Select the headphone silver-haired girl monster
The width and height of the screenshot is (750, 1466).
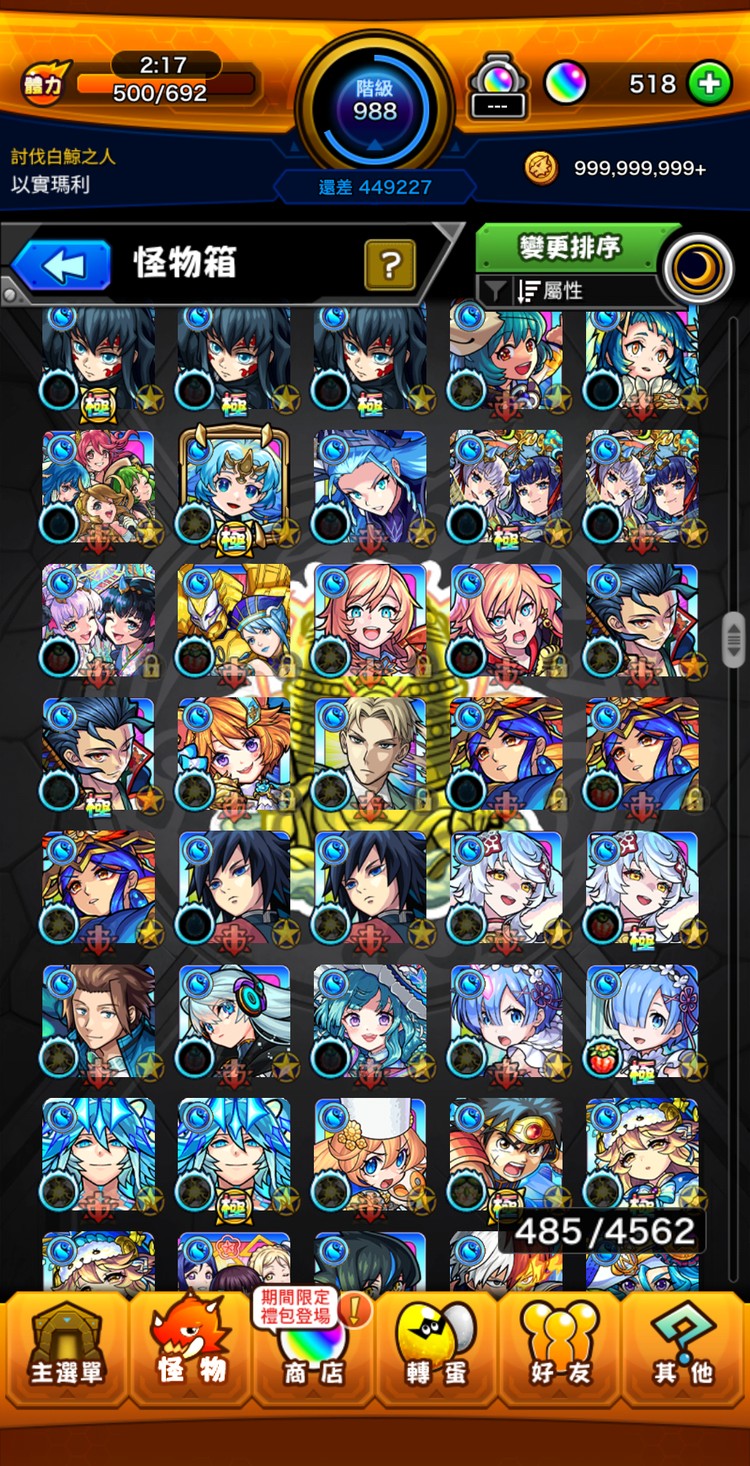[234, 1021]
